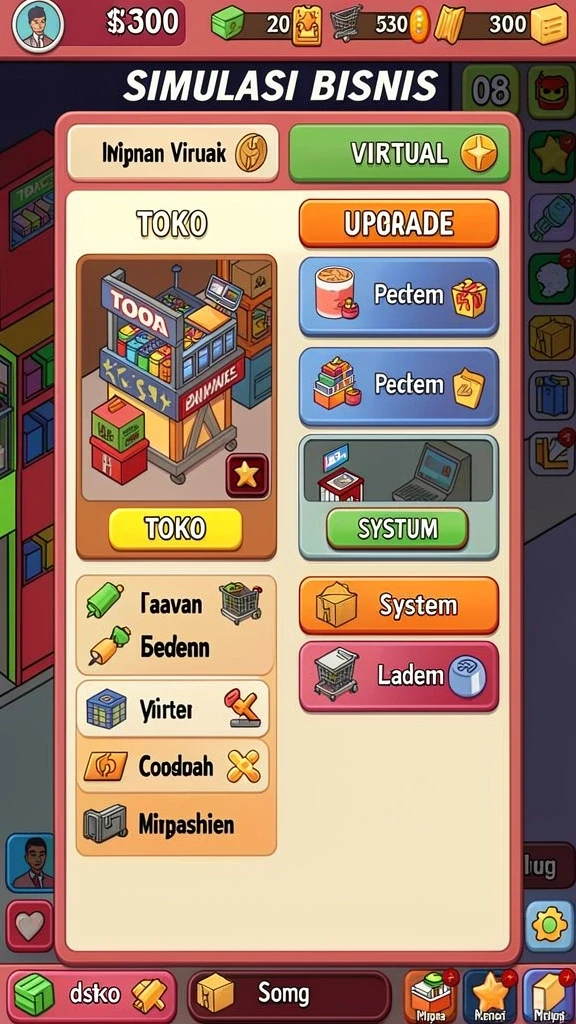Choose the Pectem upgrade with the gift box
Image resolution: width=576 pixels, height=1024 pixels.
pyautogui.click(x=399, y=296)
